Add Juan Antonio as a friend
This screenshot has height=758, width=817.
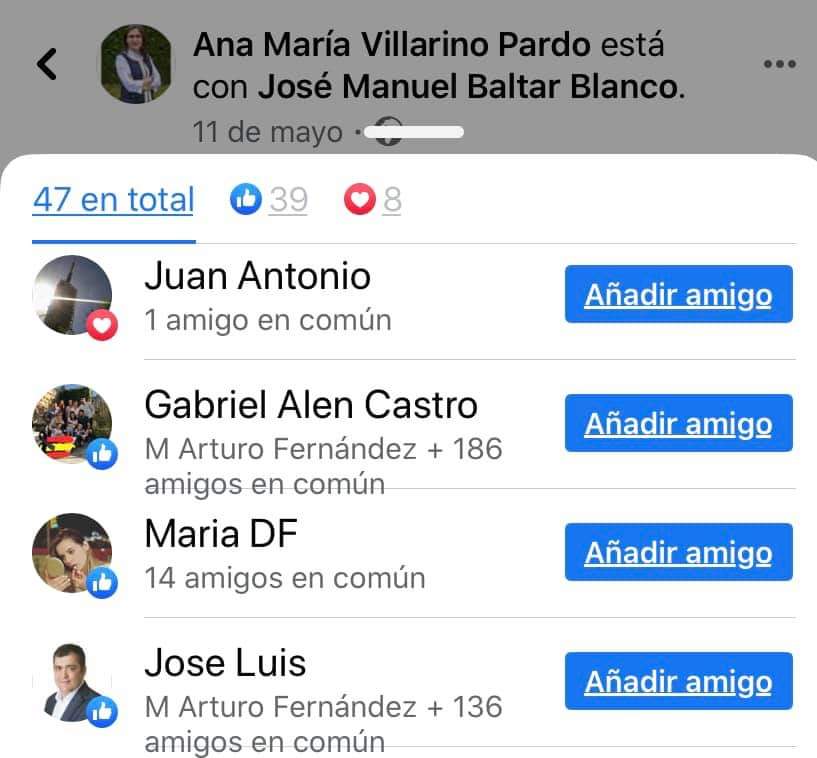coord(678,295)
